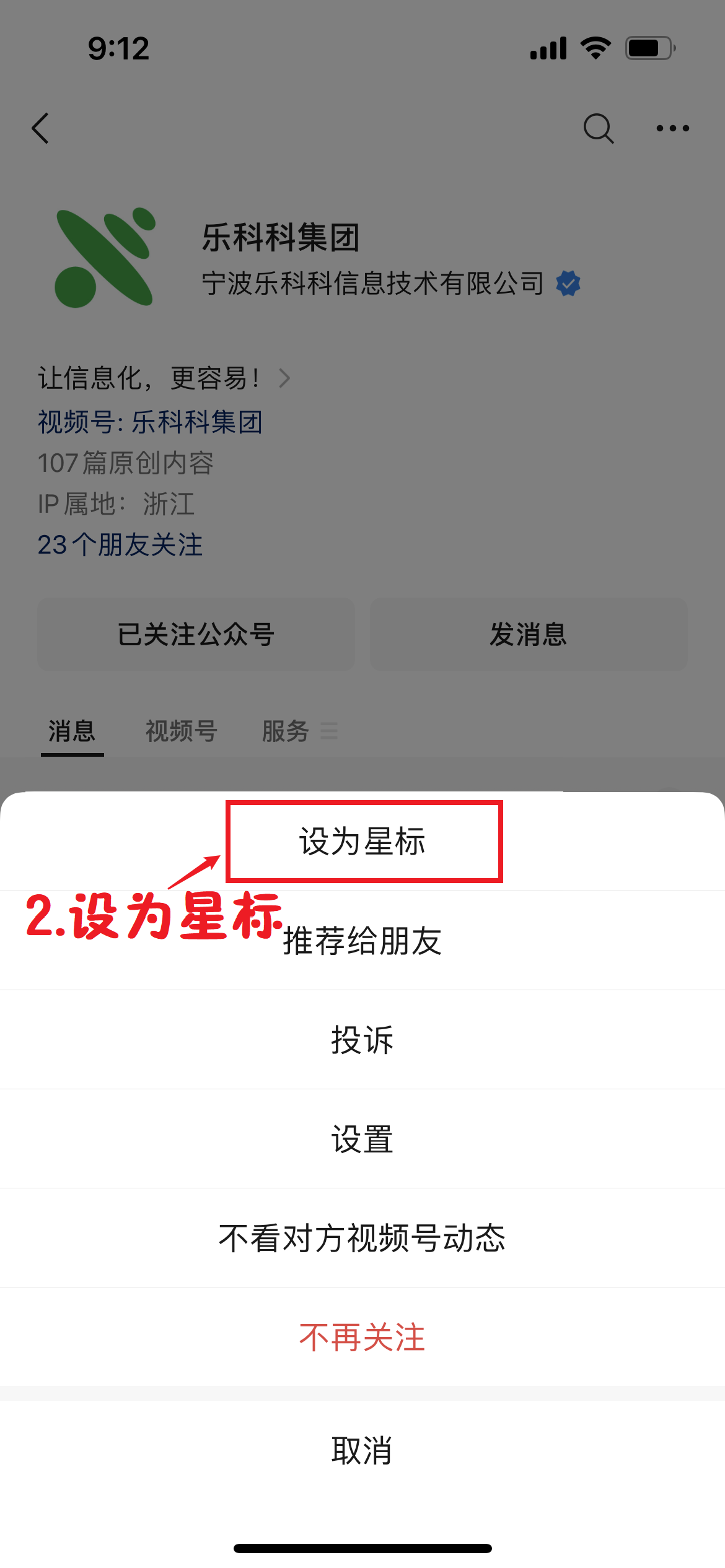
Task: Select 不看对方视频号动态
Action: [x=362, y=1238]
